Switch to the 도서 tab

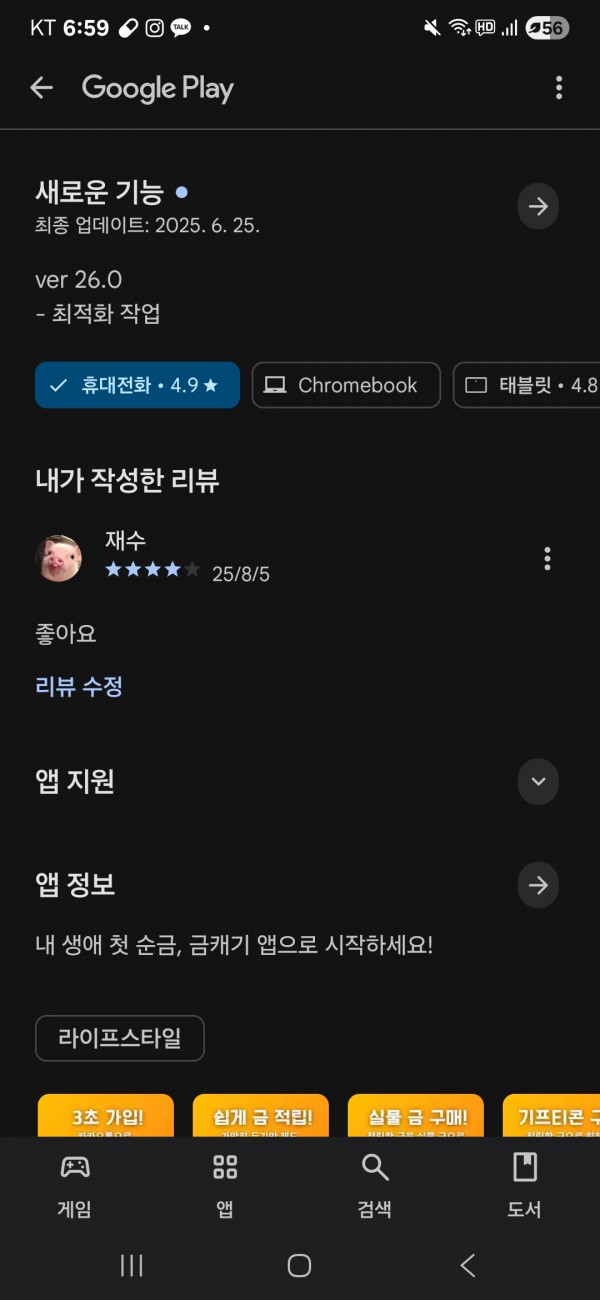tap(524, 1185)
